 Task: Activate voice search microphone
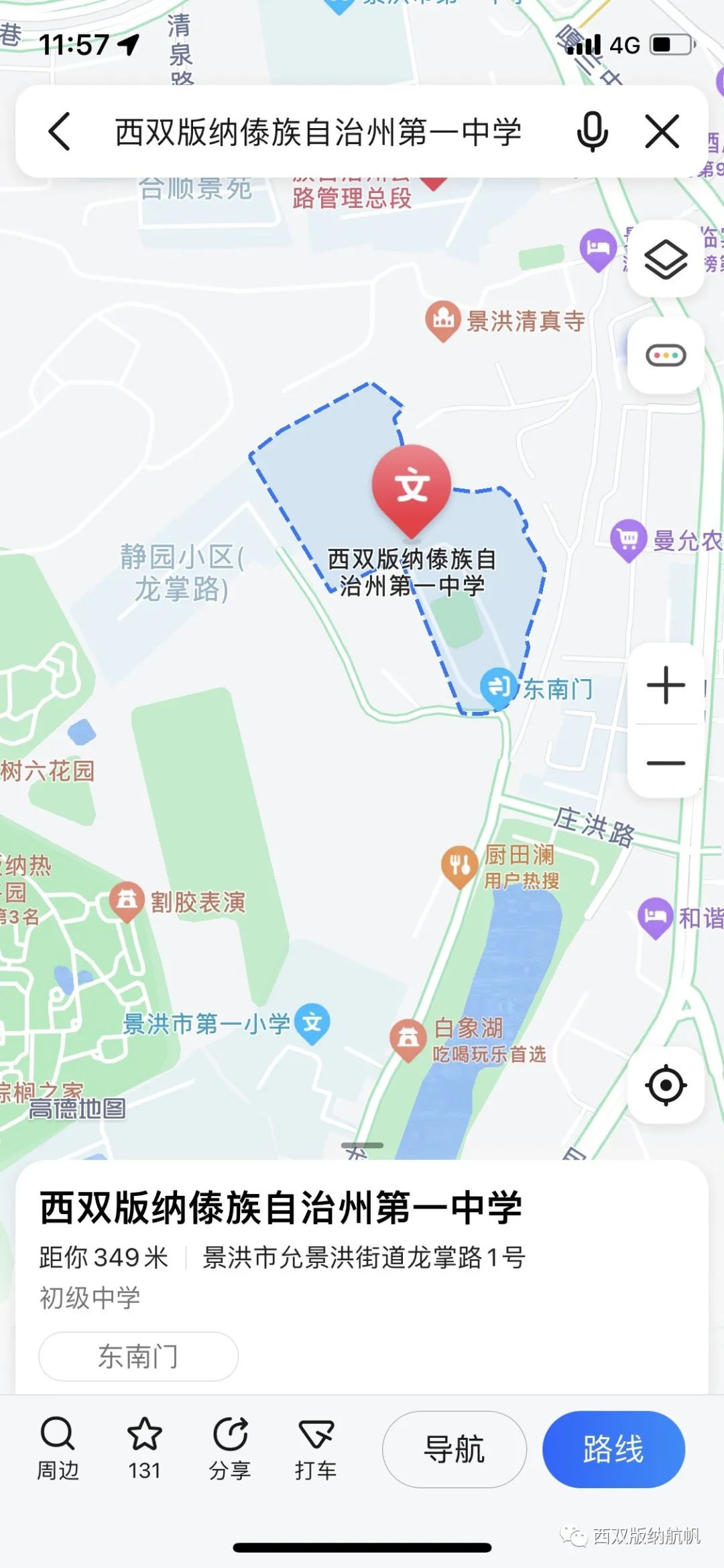592,131
